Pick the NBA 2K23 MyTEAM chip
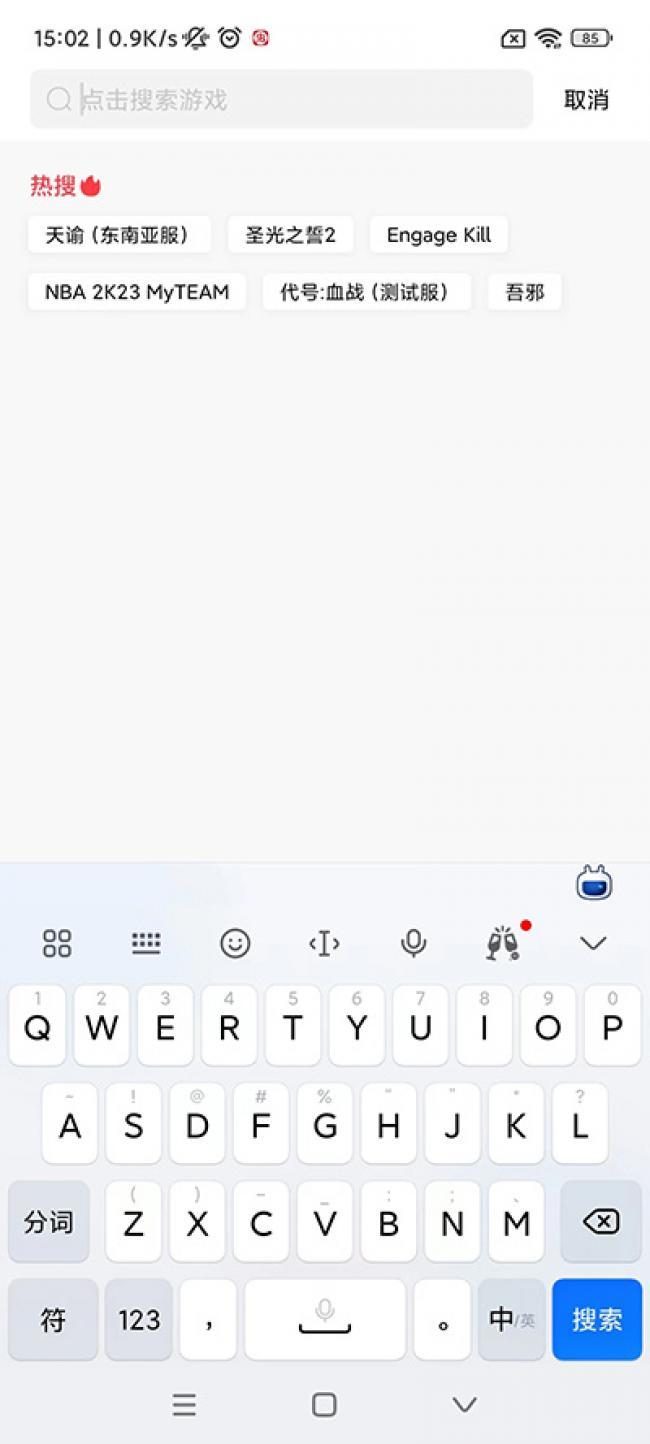The image size is (650, 1444). [x=137, y=292]
